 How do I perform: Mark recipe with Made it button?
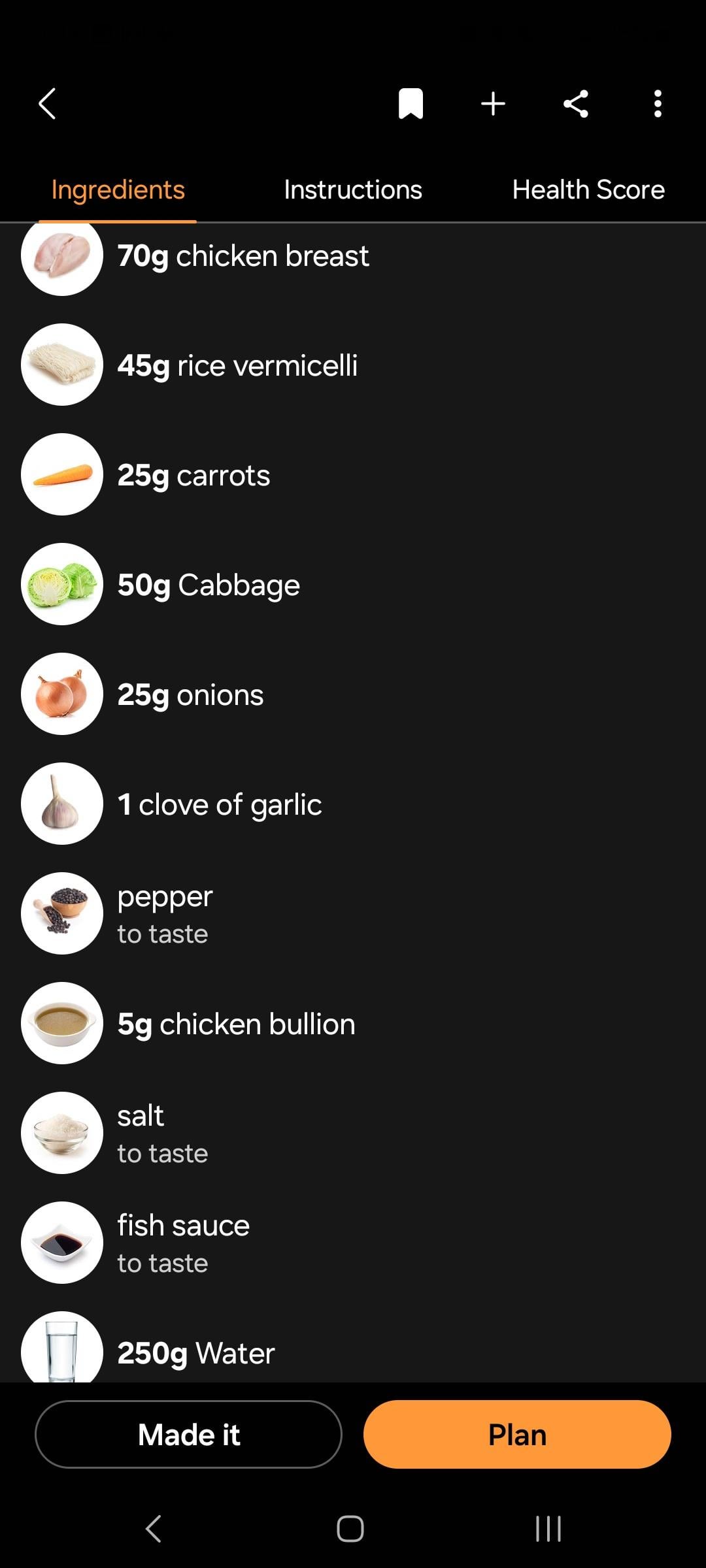click(188, 1434)
